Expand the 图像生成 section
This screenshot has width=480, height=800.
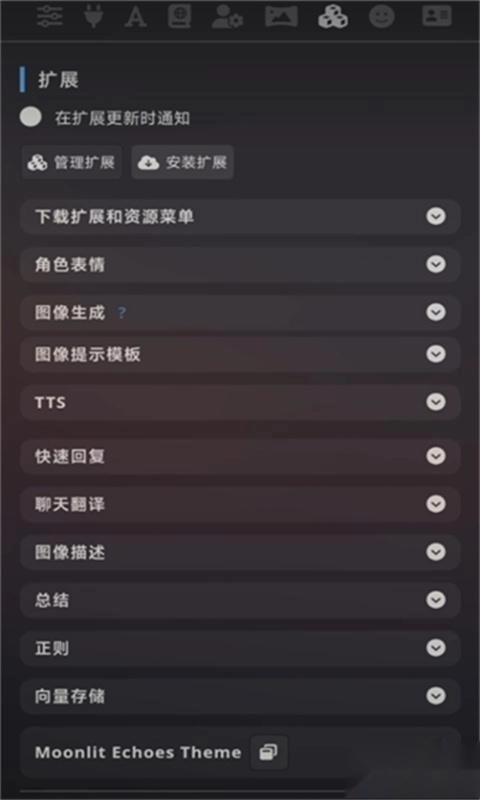[240, 312]
